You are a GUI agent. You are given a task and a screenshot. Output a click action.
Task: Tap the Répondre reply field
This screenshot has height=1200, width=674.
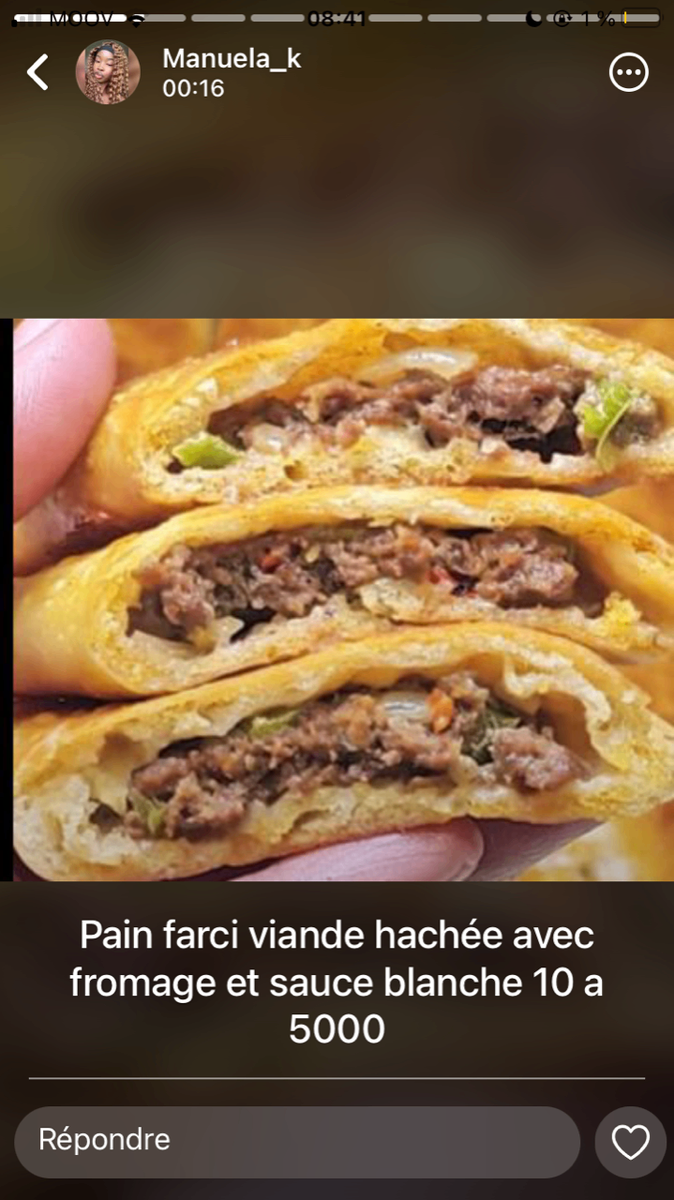[x=297, y=1141]
